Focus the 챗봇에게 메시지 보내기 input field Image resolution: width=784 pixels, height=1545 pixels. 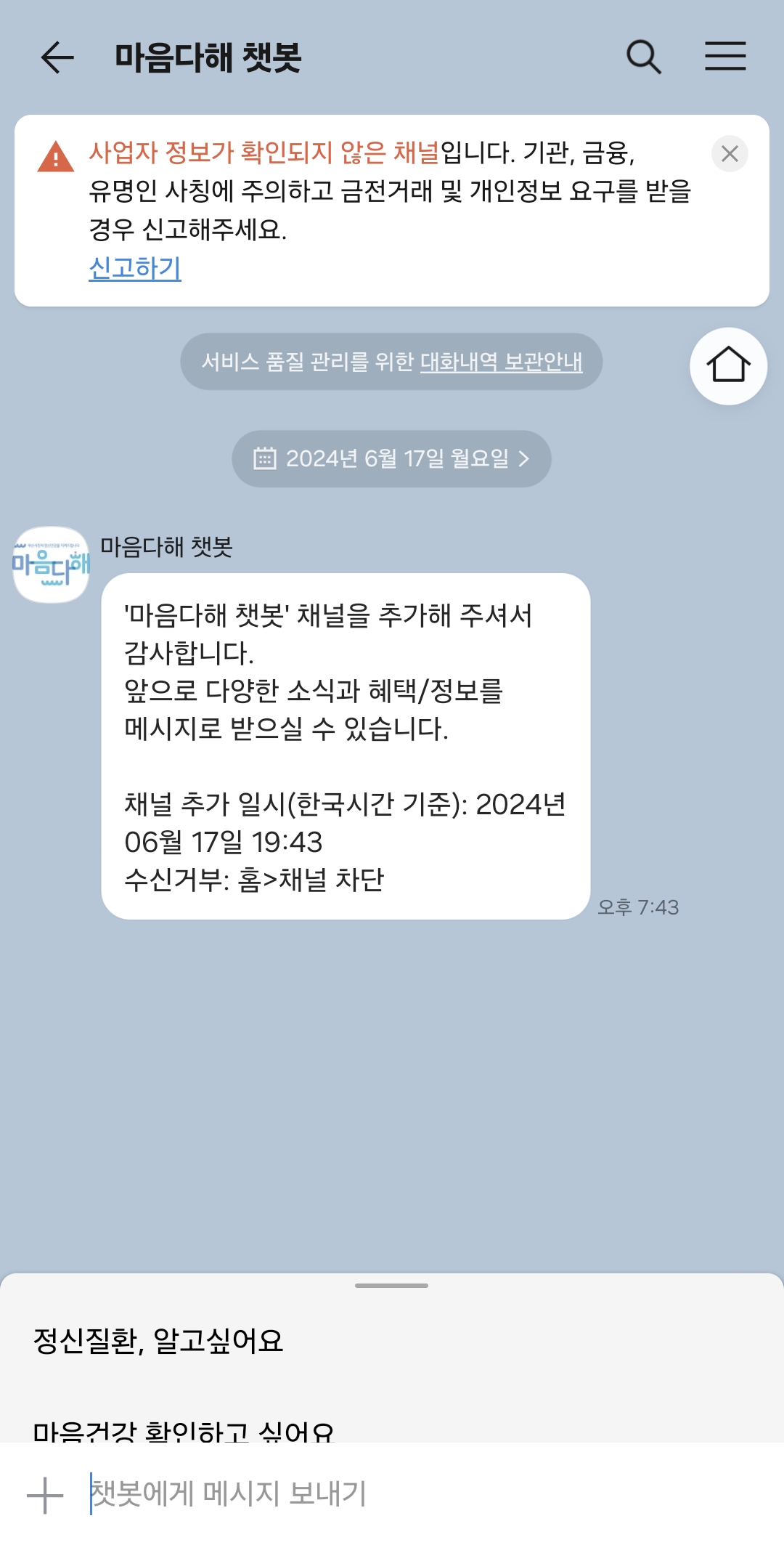pos(407,1494)
